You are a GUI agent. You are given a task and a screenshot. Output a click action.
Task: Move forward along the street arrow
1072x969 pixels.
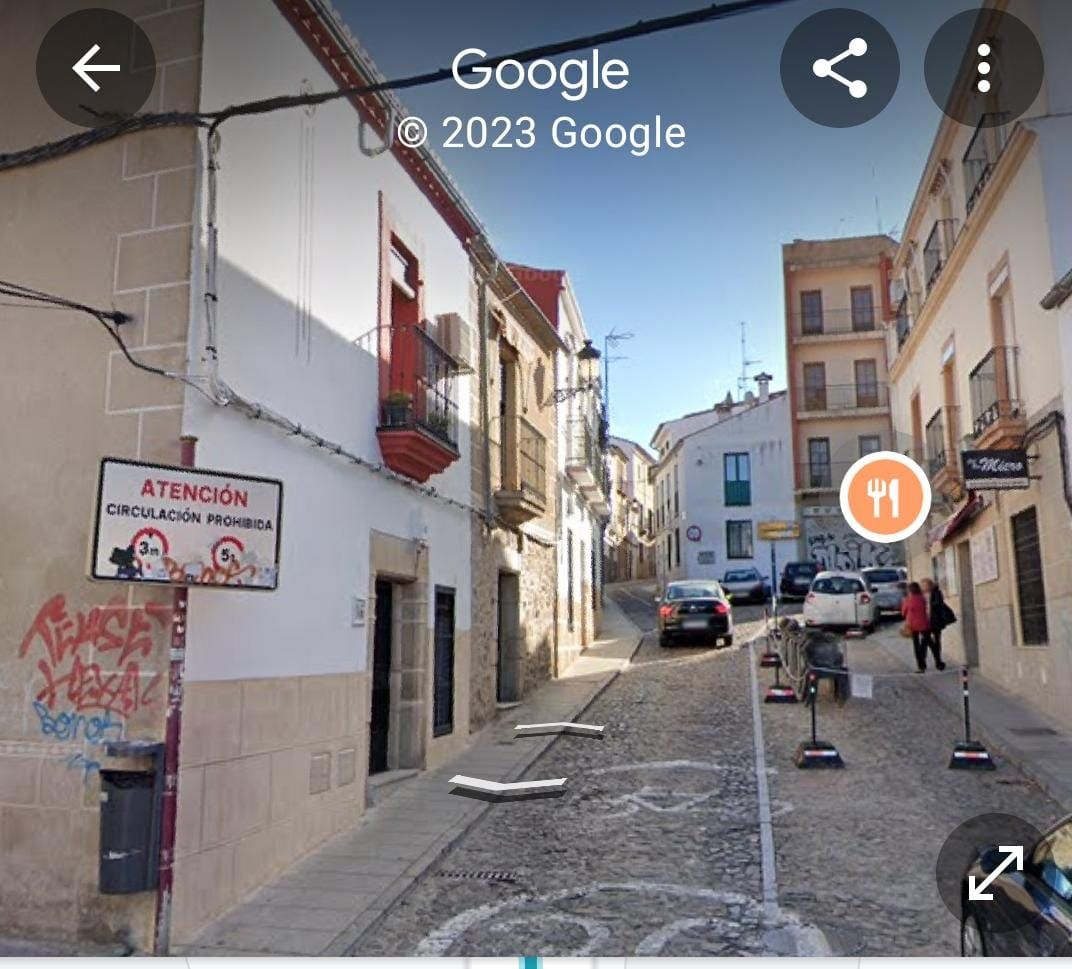click(559, 730)
